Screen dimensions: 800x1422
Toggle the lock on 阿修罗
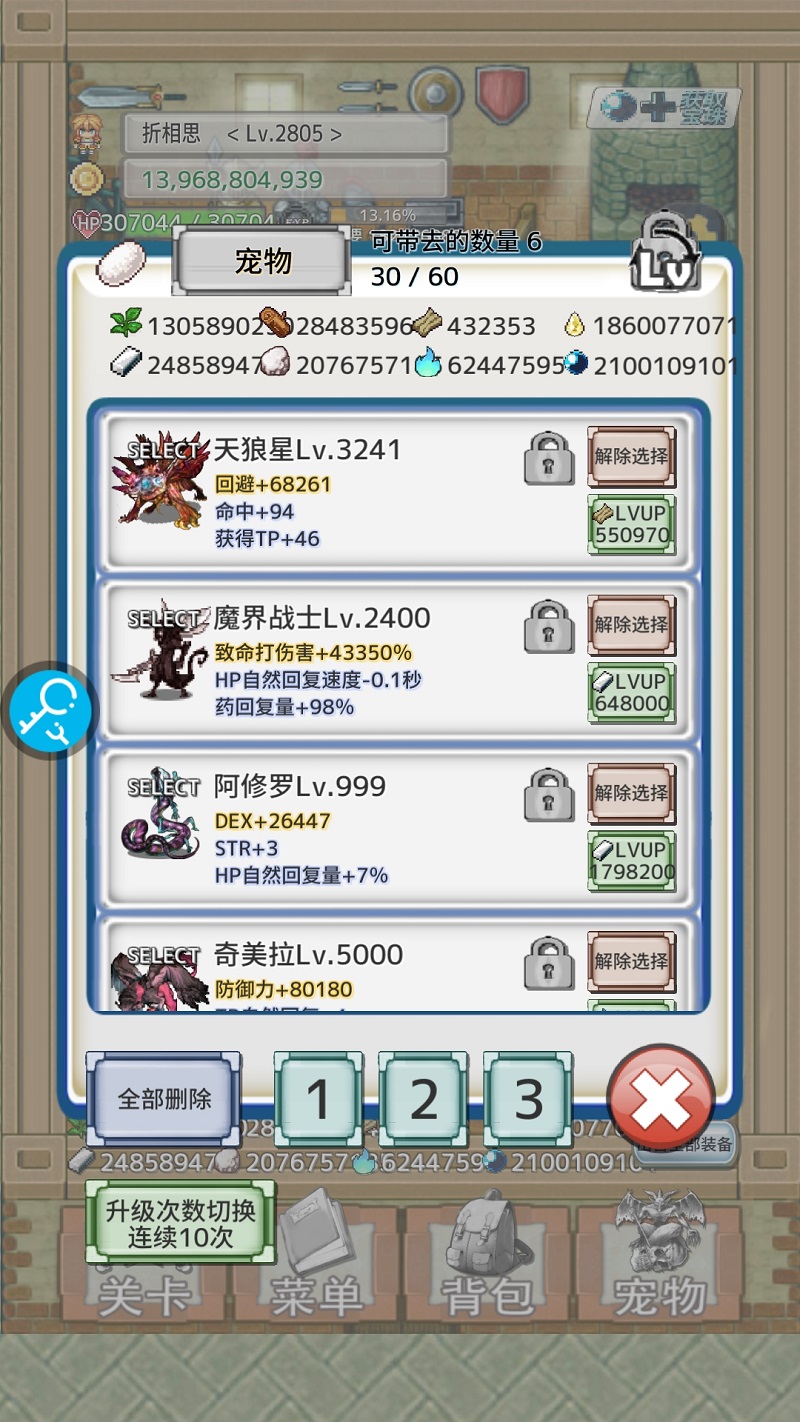(x=550, y=794)
